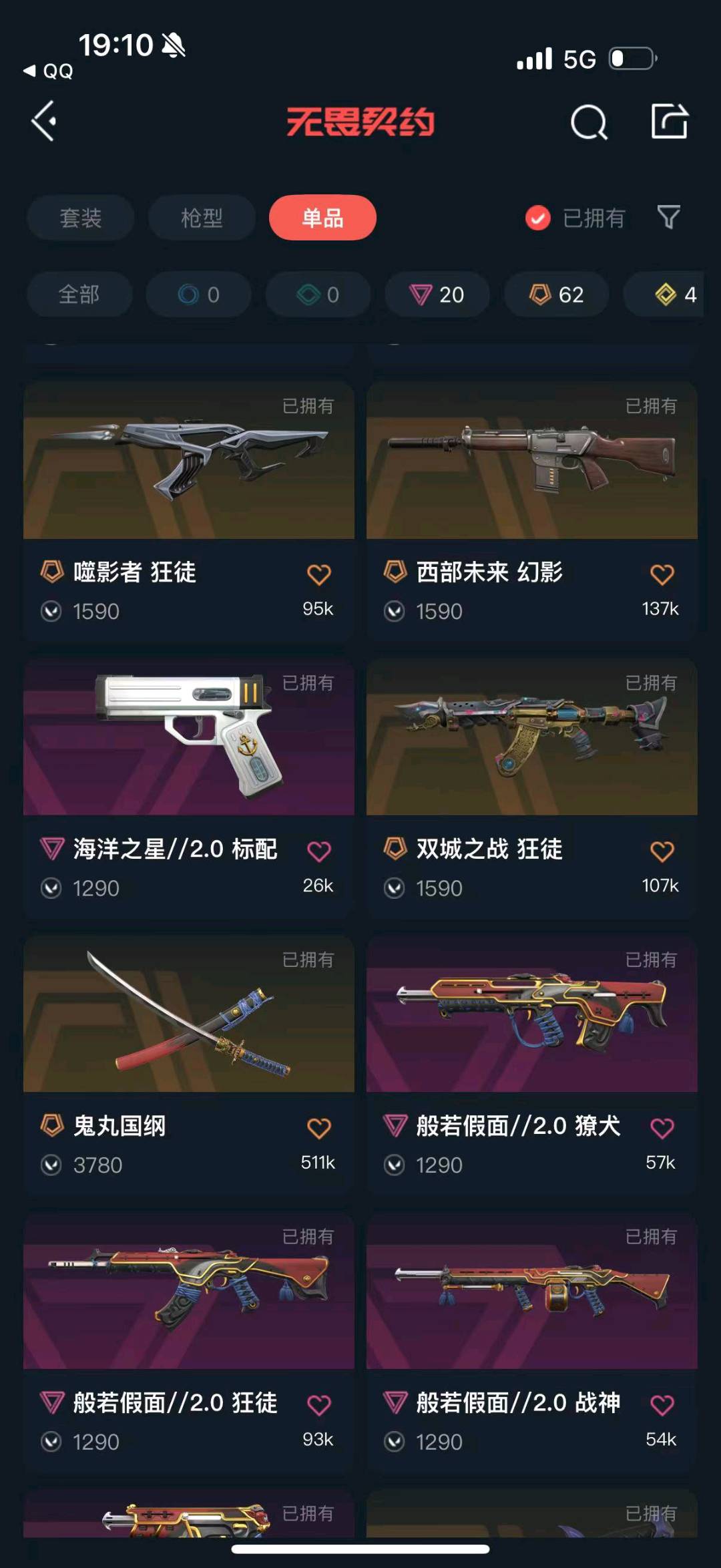721x1568 pixels.
Task: Like the 般若假面//2.0 战神 skin
Action: [x=662, y=1405]
